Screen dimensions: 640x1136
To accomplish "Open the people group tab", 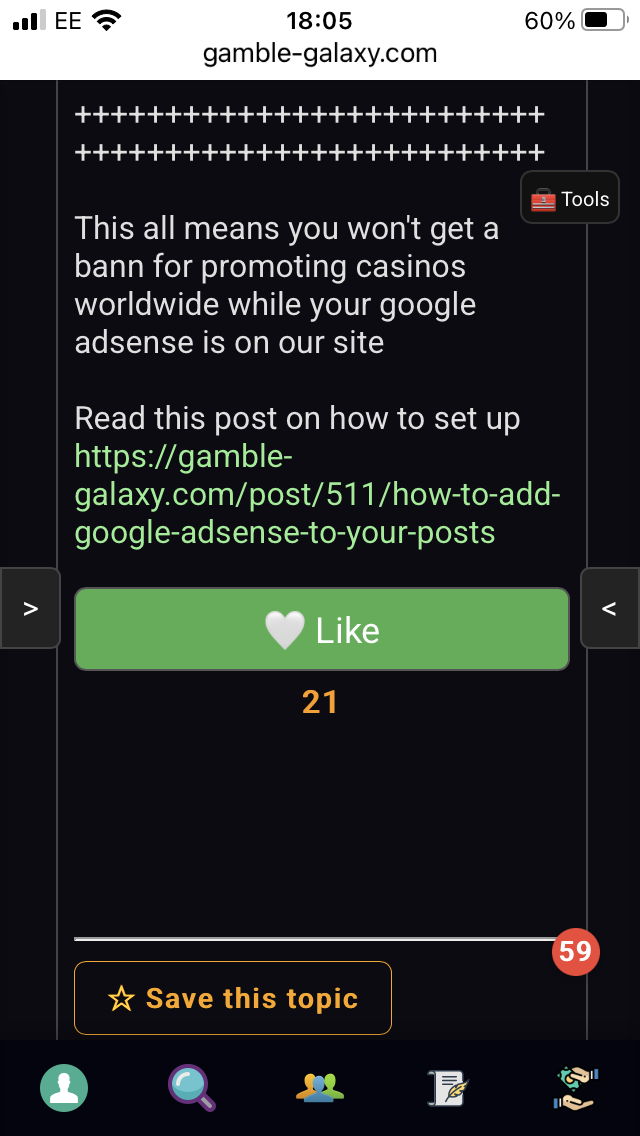I will coord(320,1087).
